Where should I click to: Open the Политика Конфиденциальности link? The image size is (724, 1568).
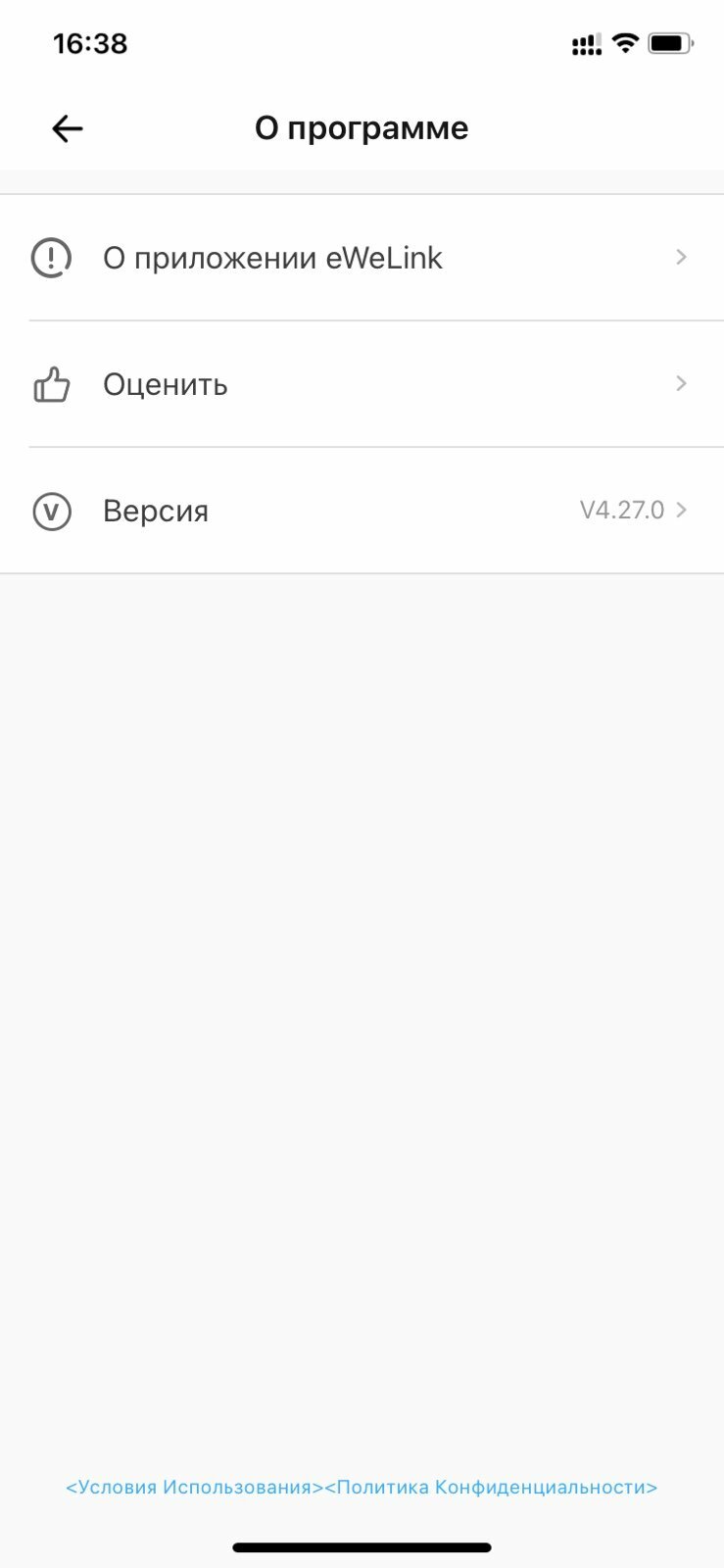[491, 1487]
